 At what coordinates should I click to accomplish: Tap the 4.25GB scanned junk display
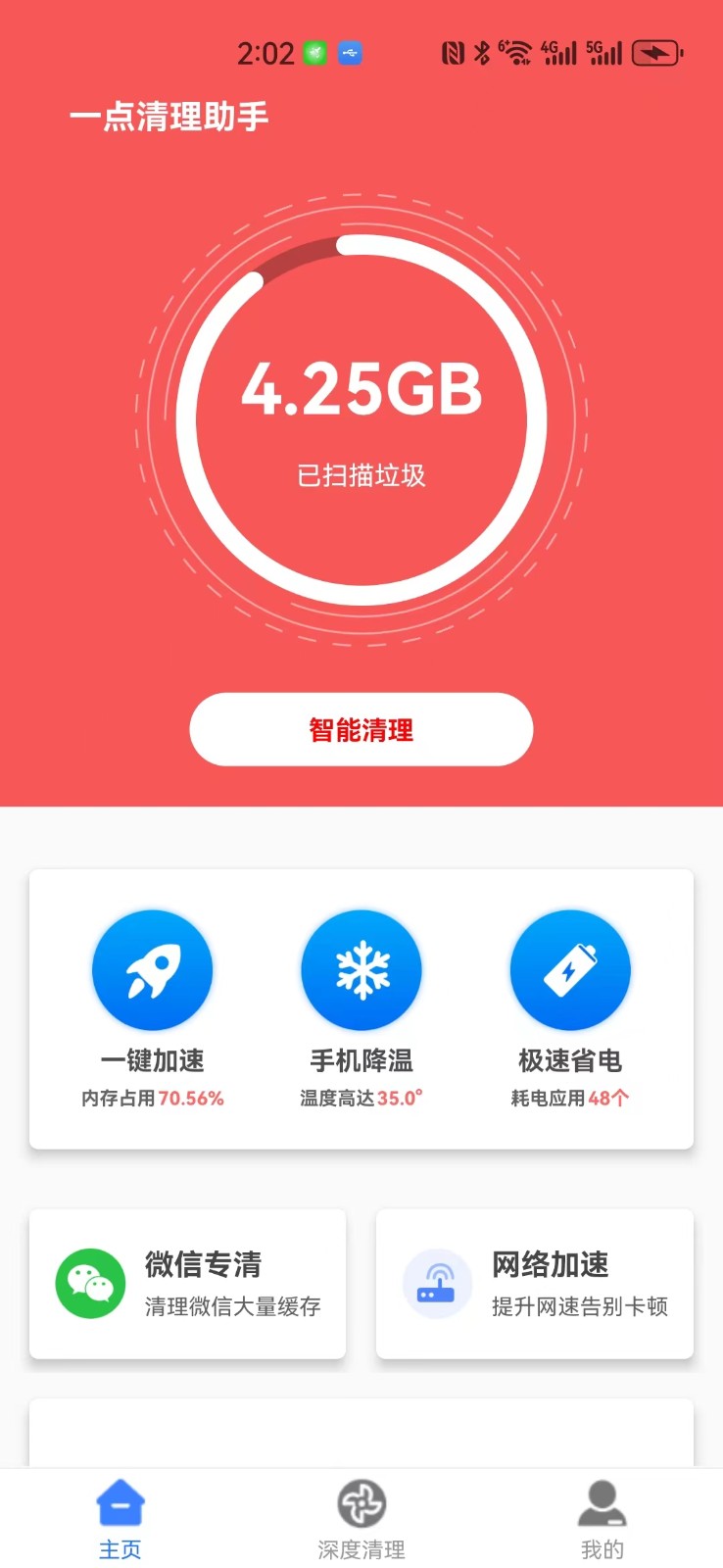[361, 390]
